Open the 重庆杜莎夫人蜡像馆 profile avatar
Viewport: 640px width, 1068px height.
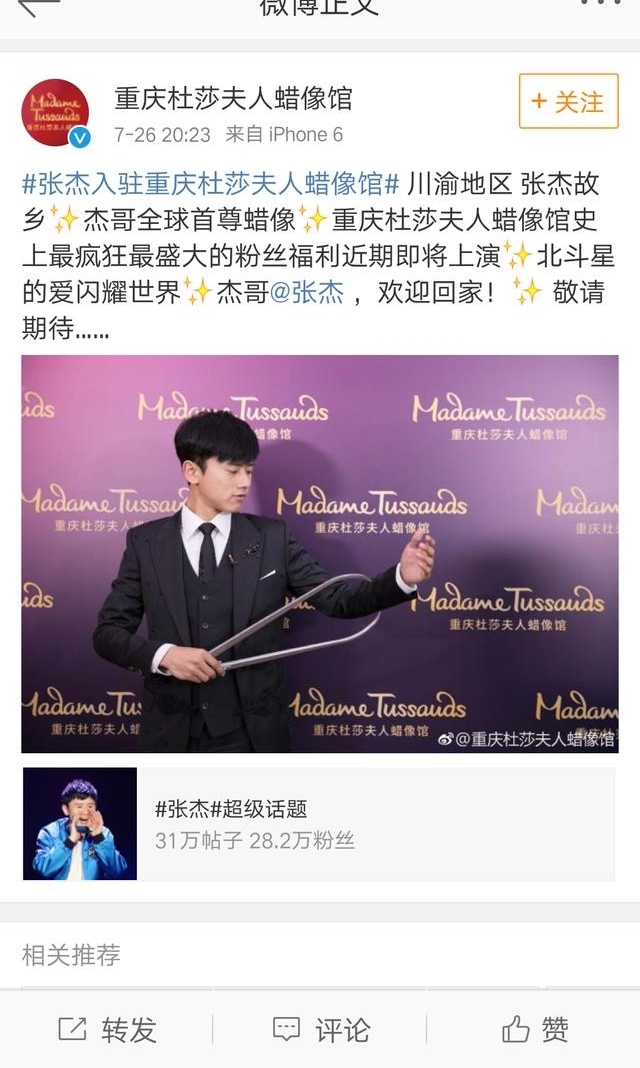[x=56, y=111]
